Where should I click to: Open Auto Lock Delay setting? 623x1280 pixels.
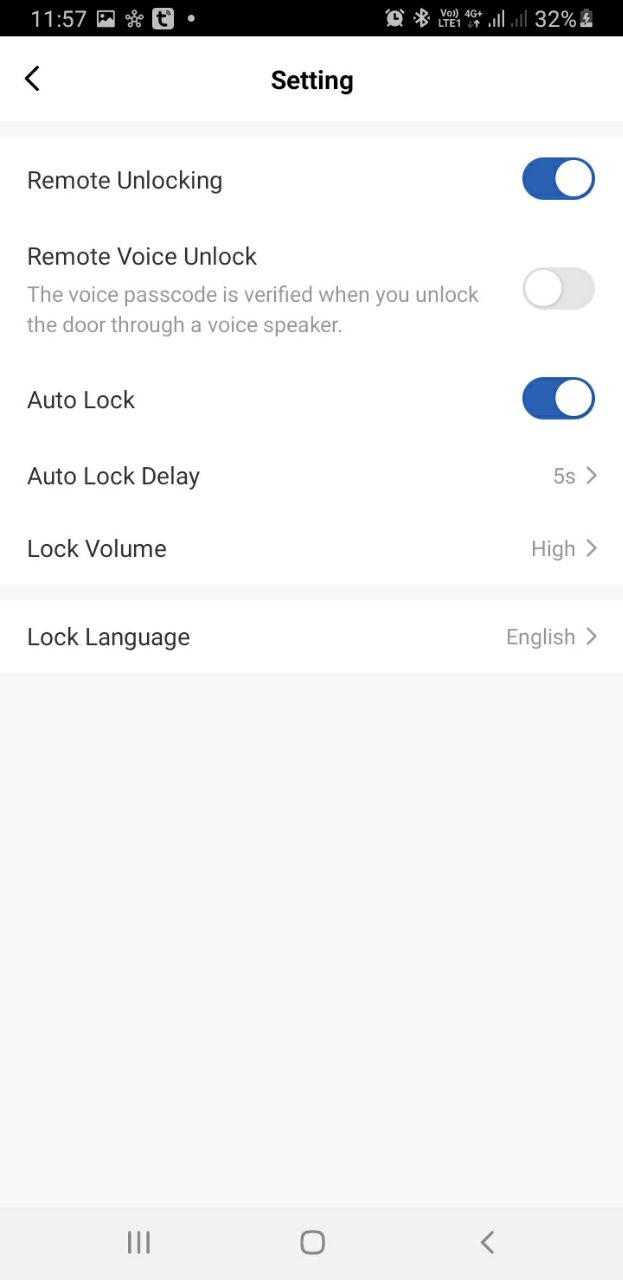pyautogui.click(x=311, y=476)
